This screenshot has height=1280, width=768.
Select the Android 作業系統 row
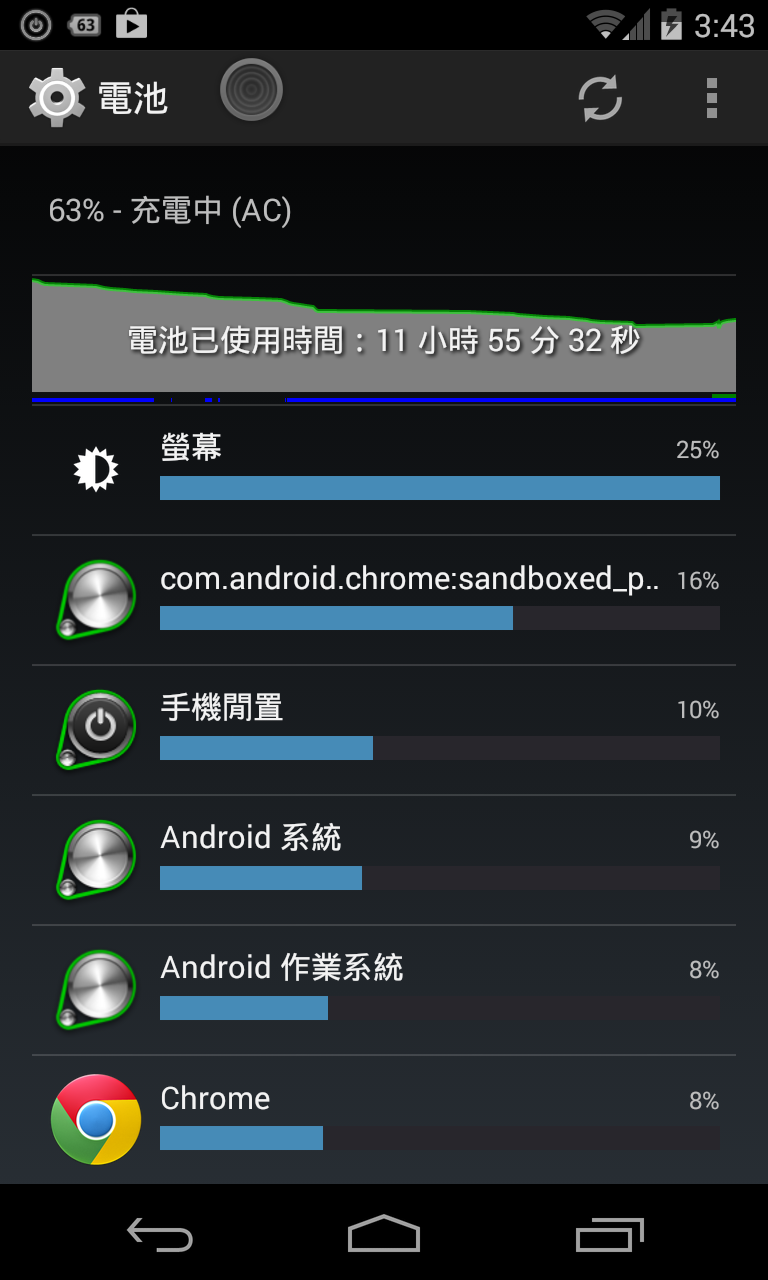(384, 990)
